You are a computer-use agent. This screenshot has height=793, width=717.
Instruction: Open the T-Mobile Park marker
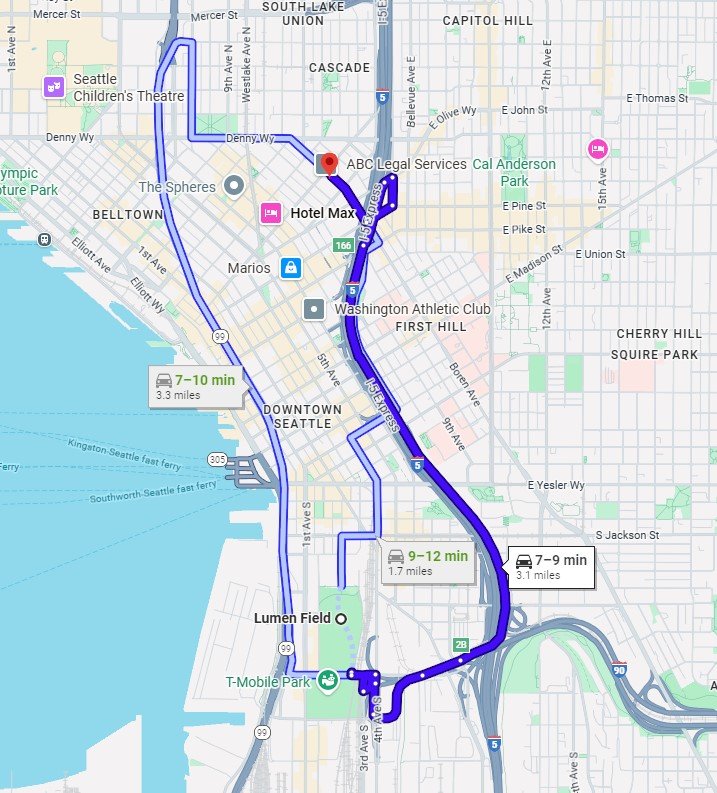tap(327, 683)
